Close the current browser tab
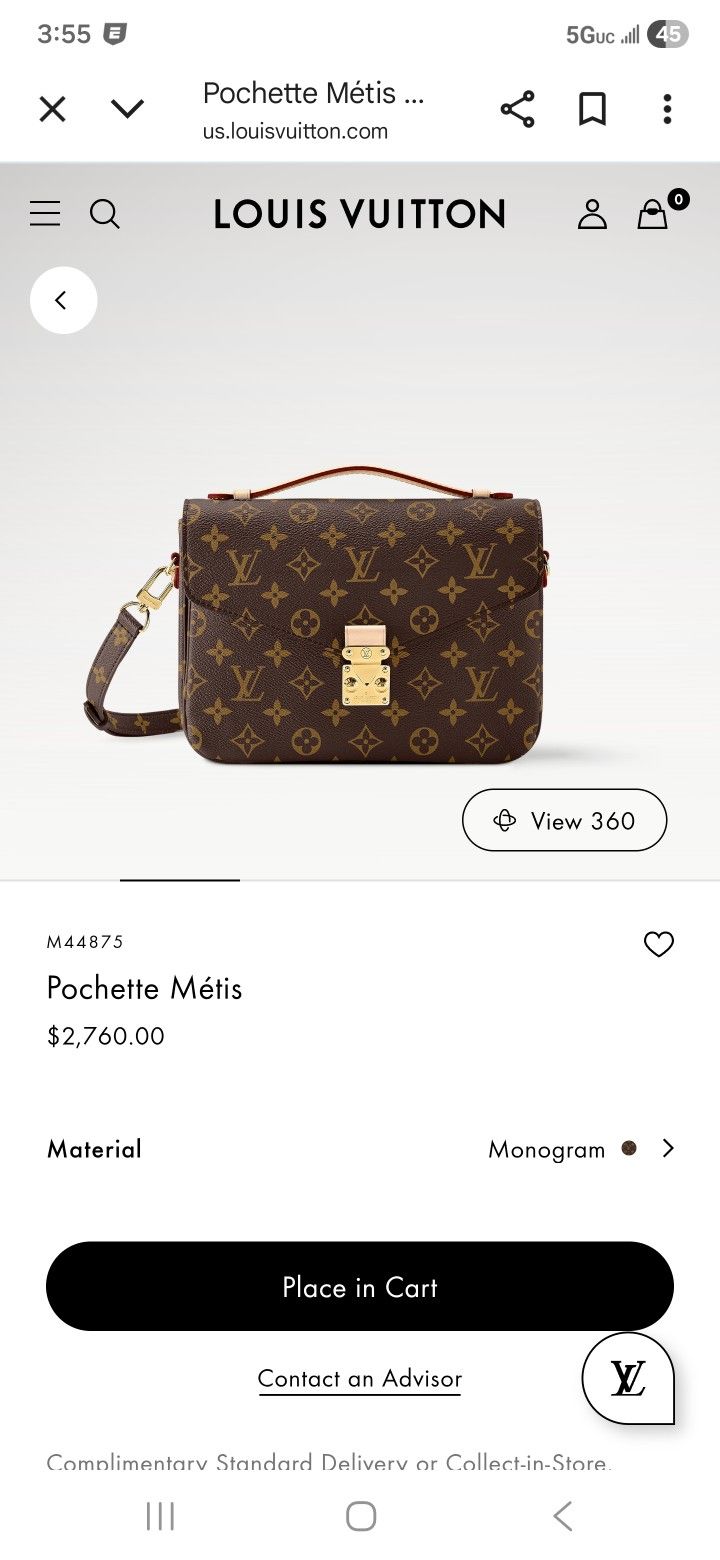Viewport: 720px width, 1560px height. (x=52, y=108)
